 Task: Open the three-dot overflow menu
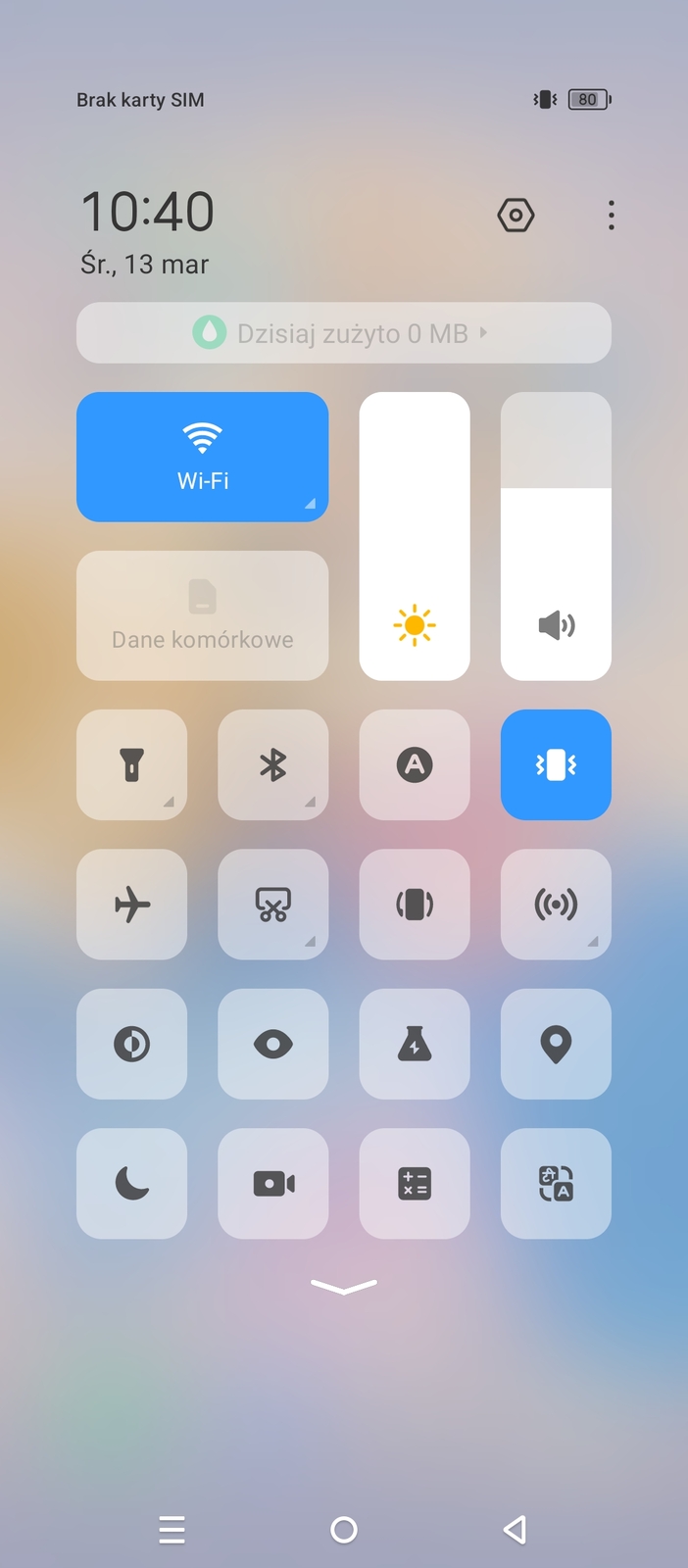click(611, 215)
